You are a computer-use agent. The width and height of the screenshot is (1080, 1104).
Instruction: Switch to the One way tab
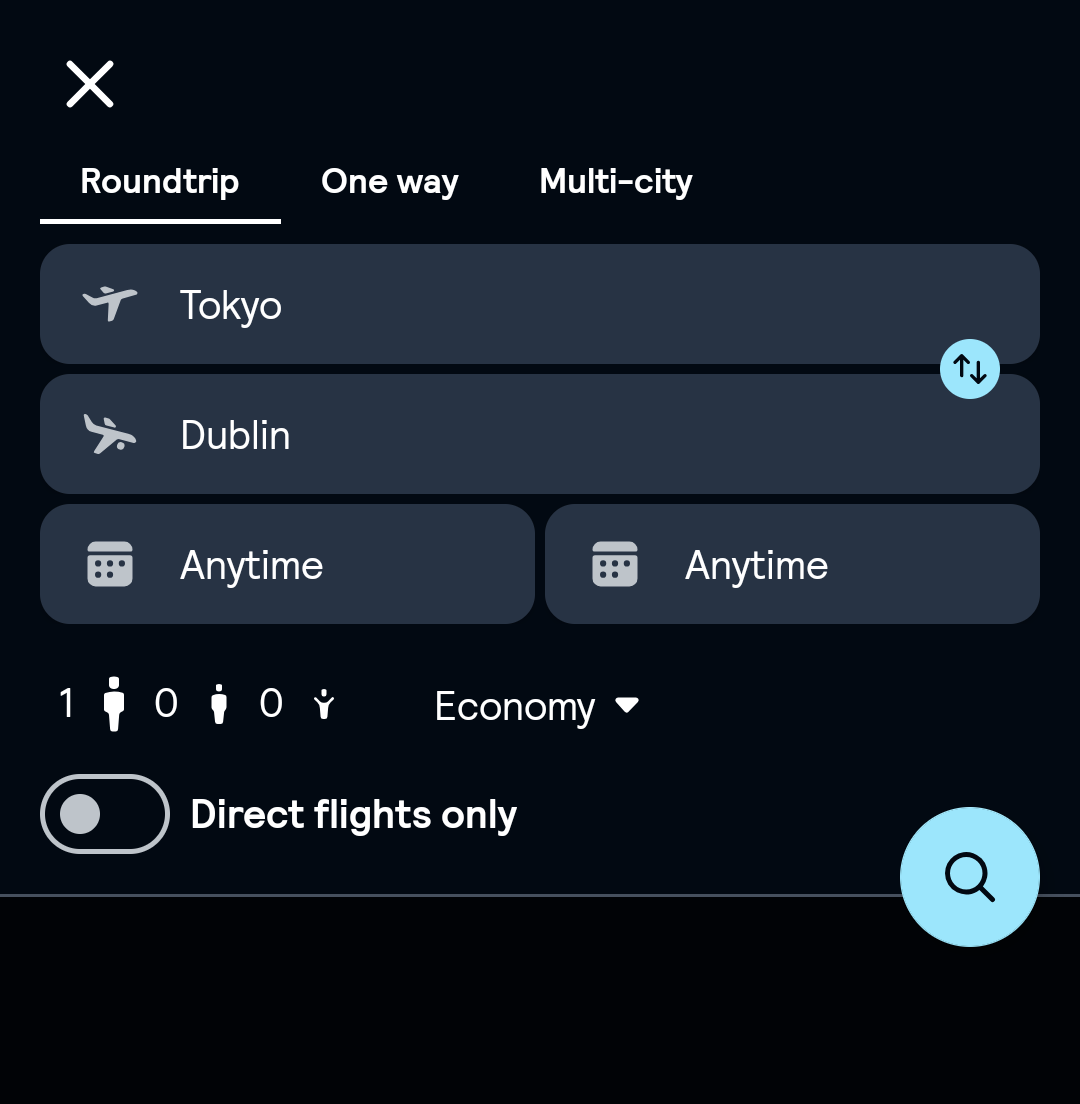(389, 182)
